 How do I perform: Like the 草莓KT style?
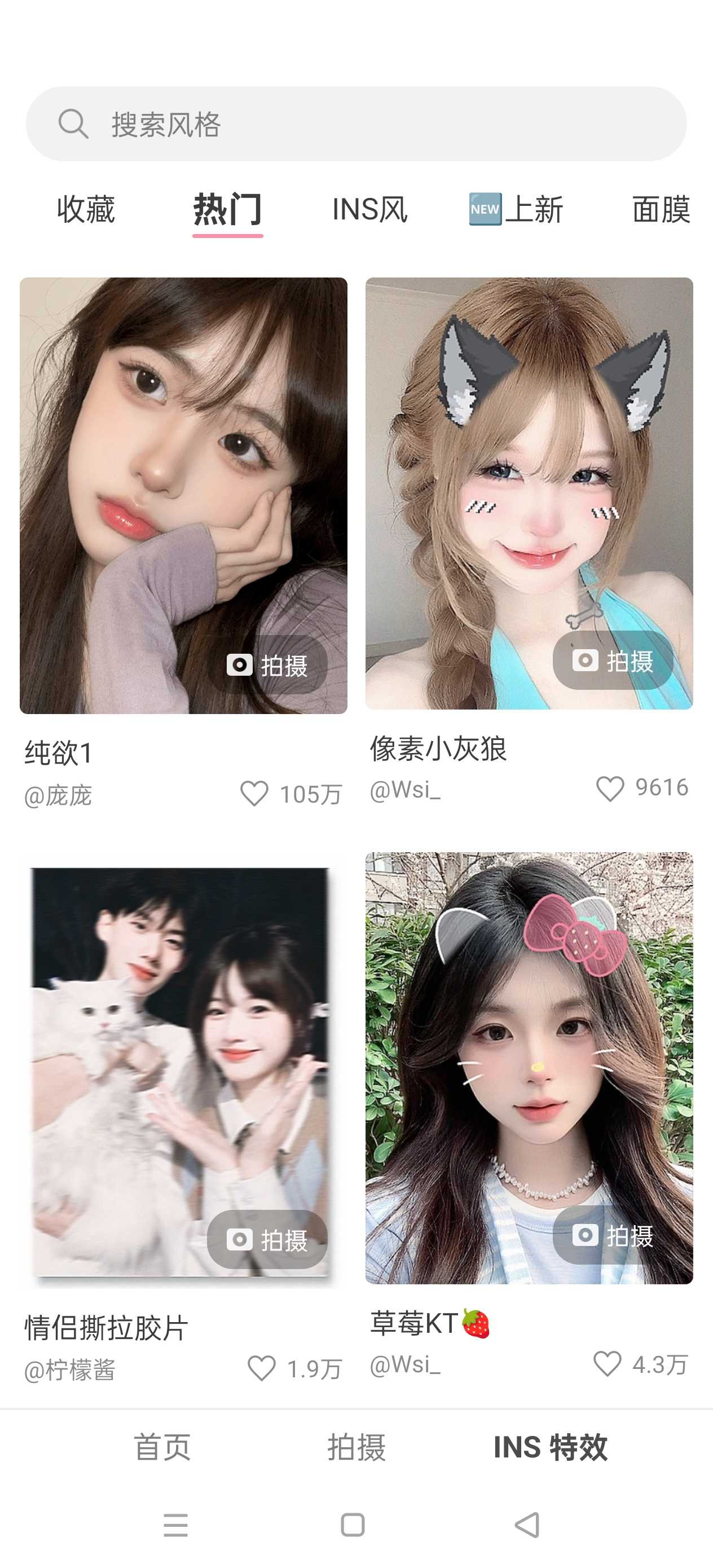point(607,1363)
